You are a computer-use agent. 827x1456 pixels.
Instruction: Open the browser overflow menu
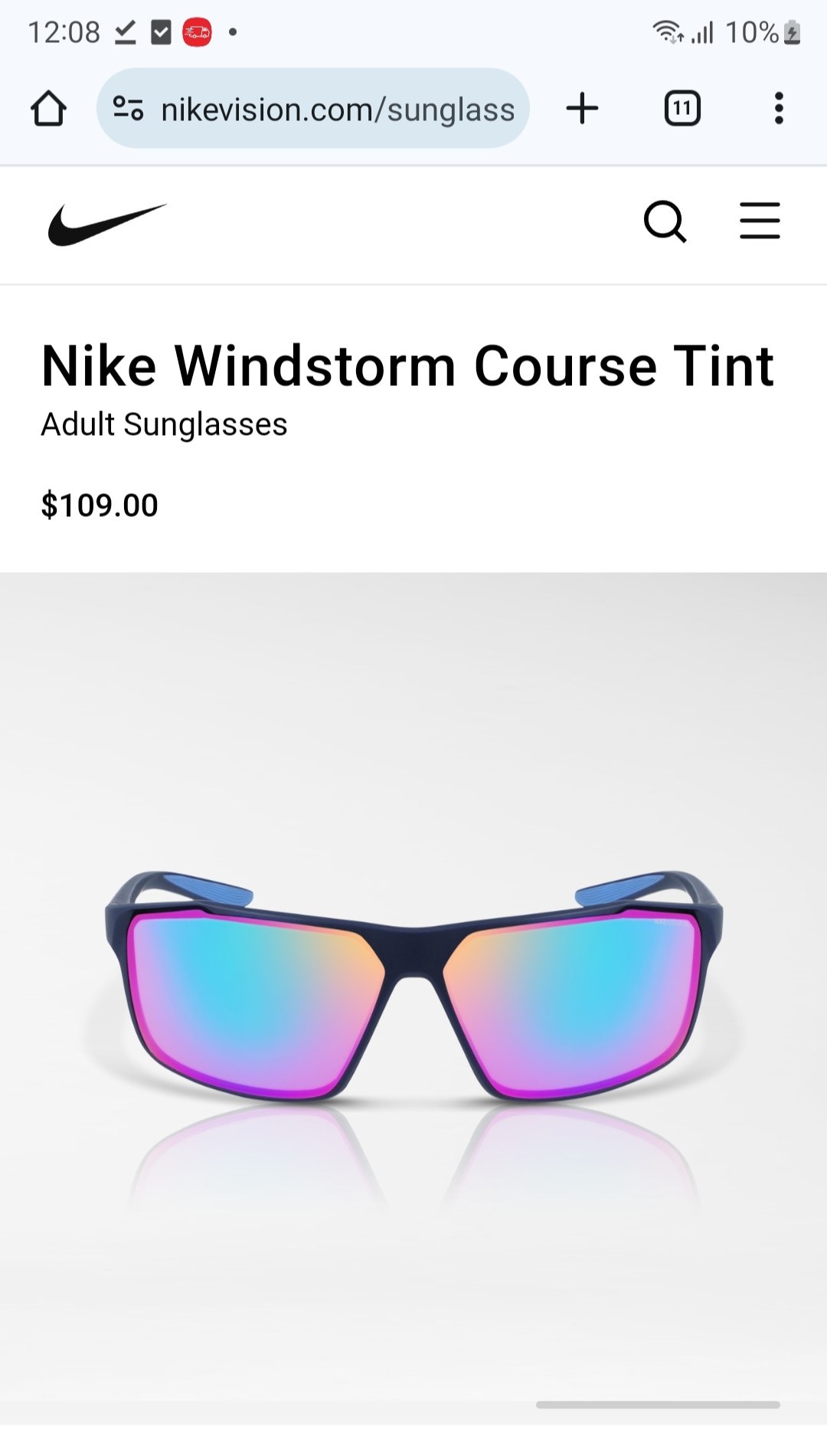pos(778,108)
